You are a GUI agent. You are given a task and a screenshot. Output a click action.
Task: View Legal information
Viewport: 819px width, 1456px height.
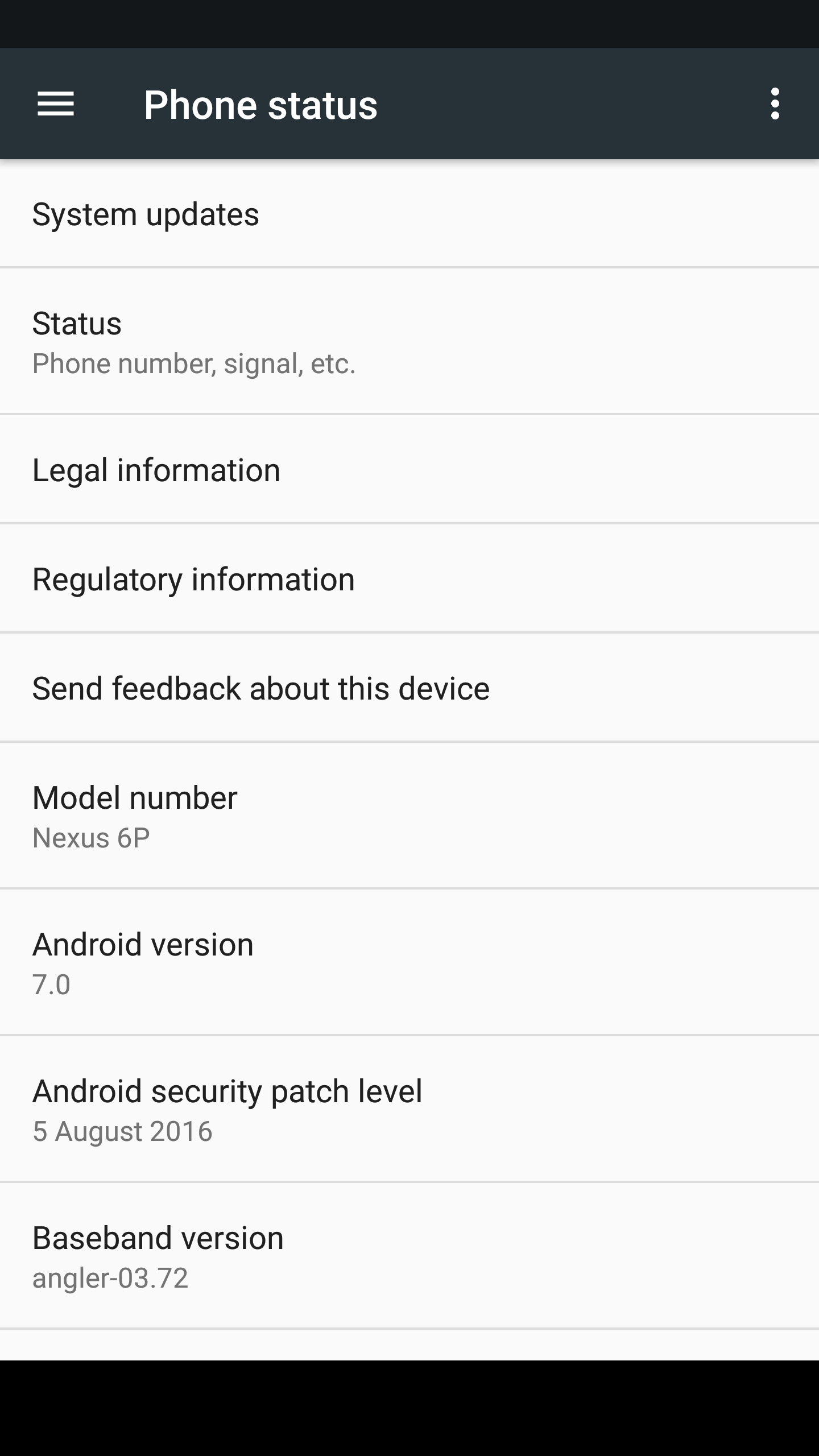point(409,470)
